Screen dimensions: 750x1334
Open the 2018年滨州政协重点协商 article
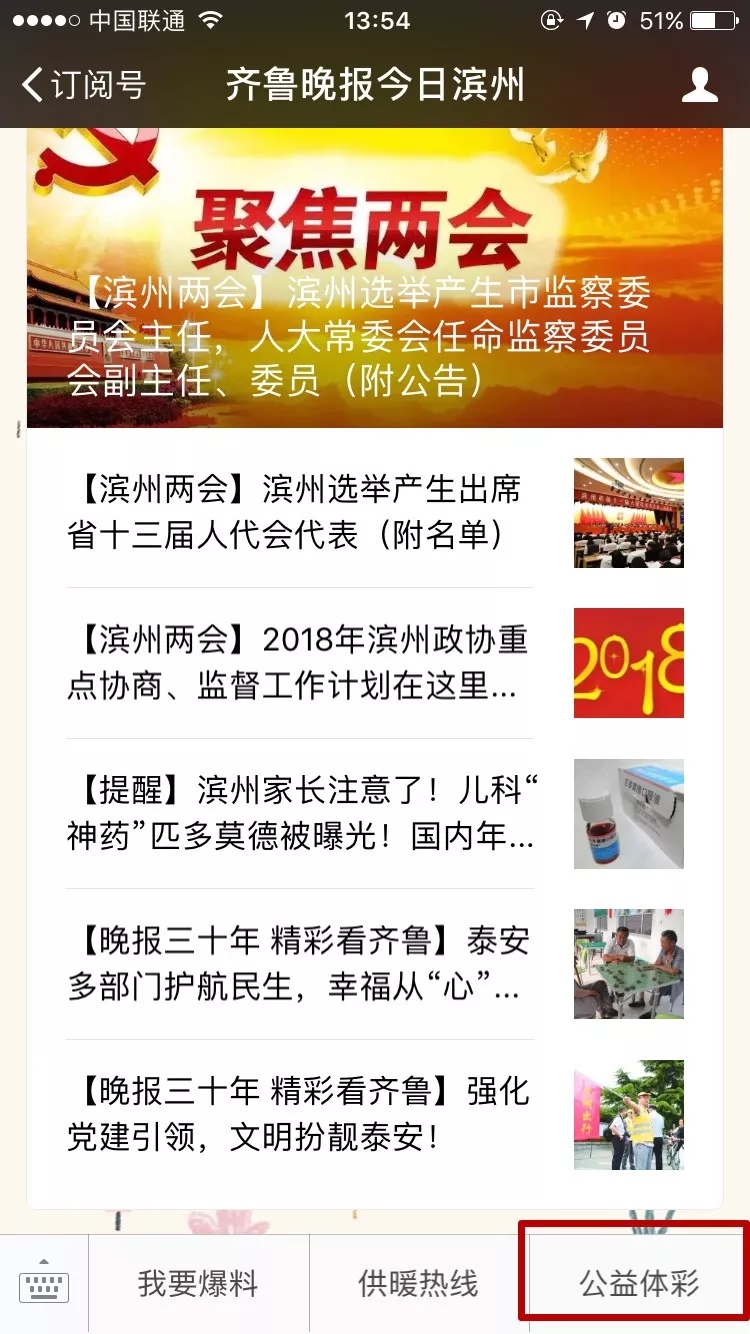point(375,663)
